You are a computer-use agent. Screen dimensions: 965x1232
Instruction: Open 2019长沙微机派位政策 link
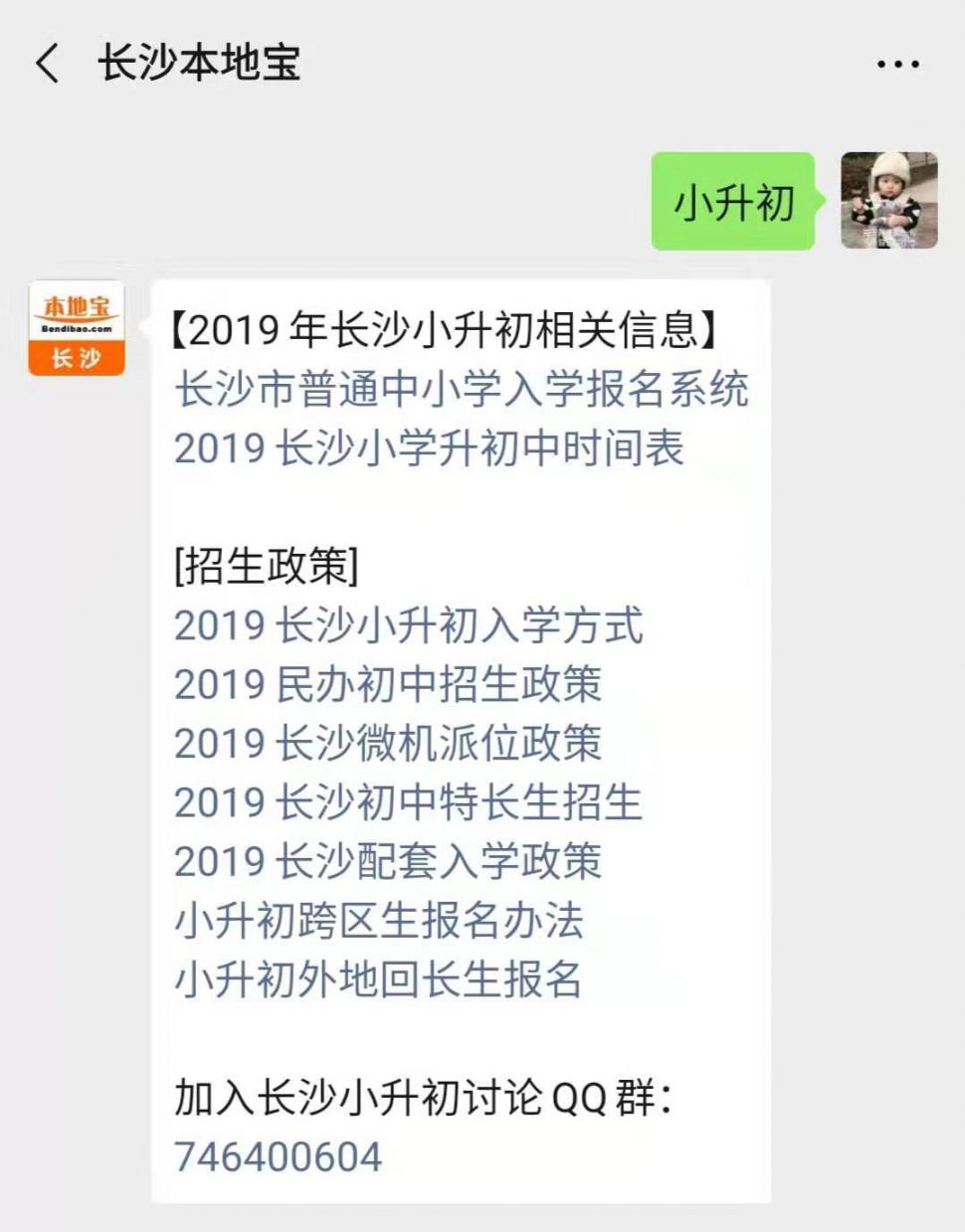click(x=388, y=743)
